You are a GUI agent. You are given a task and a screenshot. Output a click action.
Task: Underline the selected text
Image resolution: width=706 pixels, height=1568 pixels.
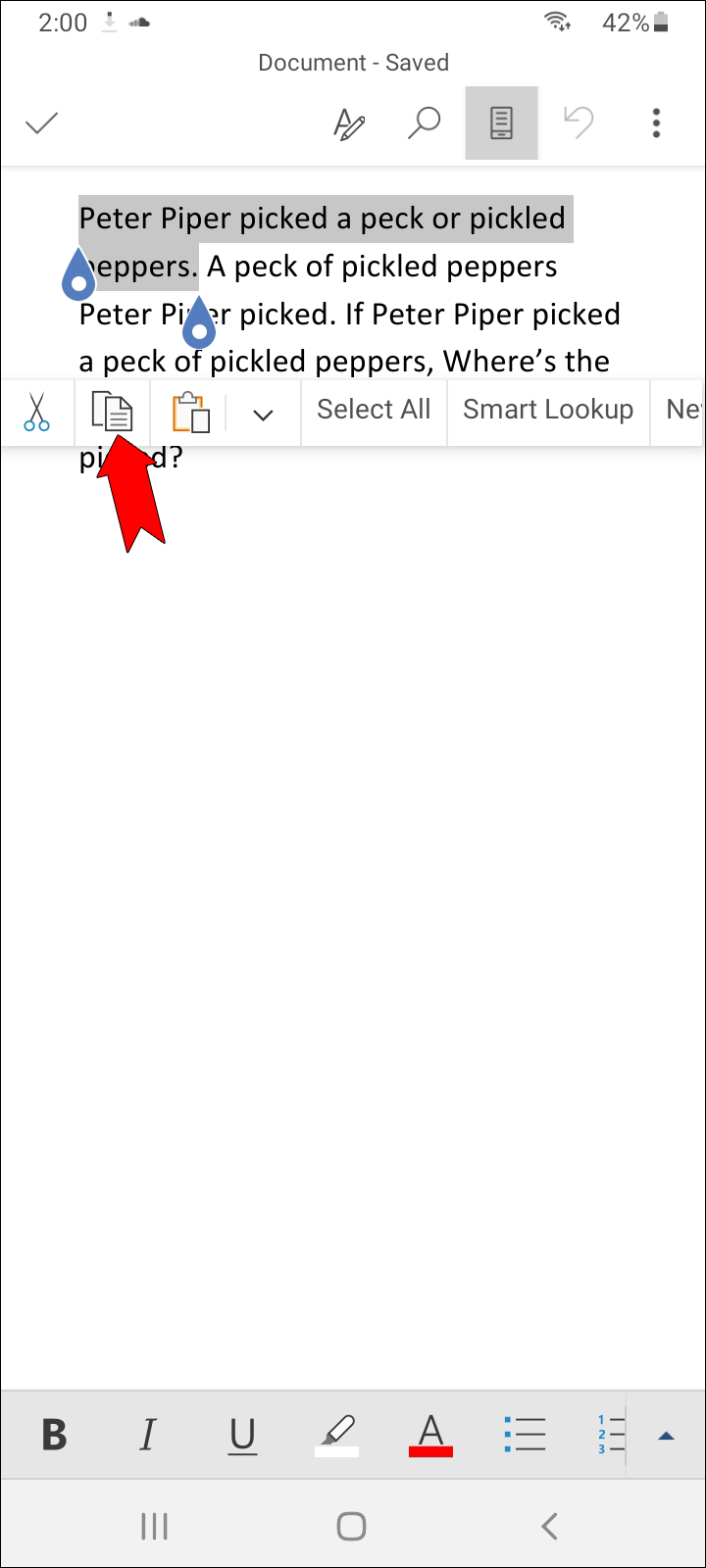(x=242, y=1436)
